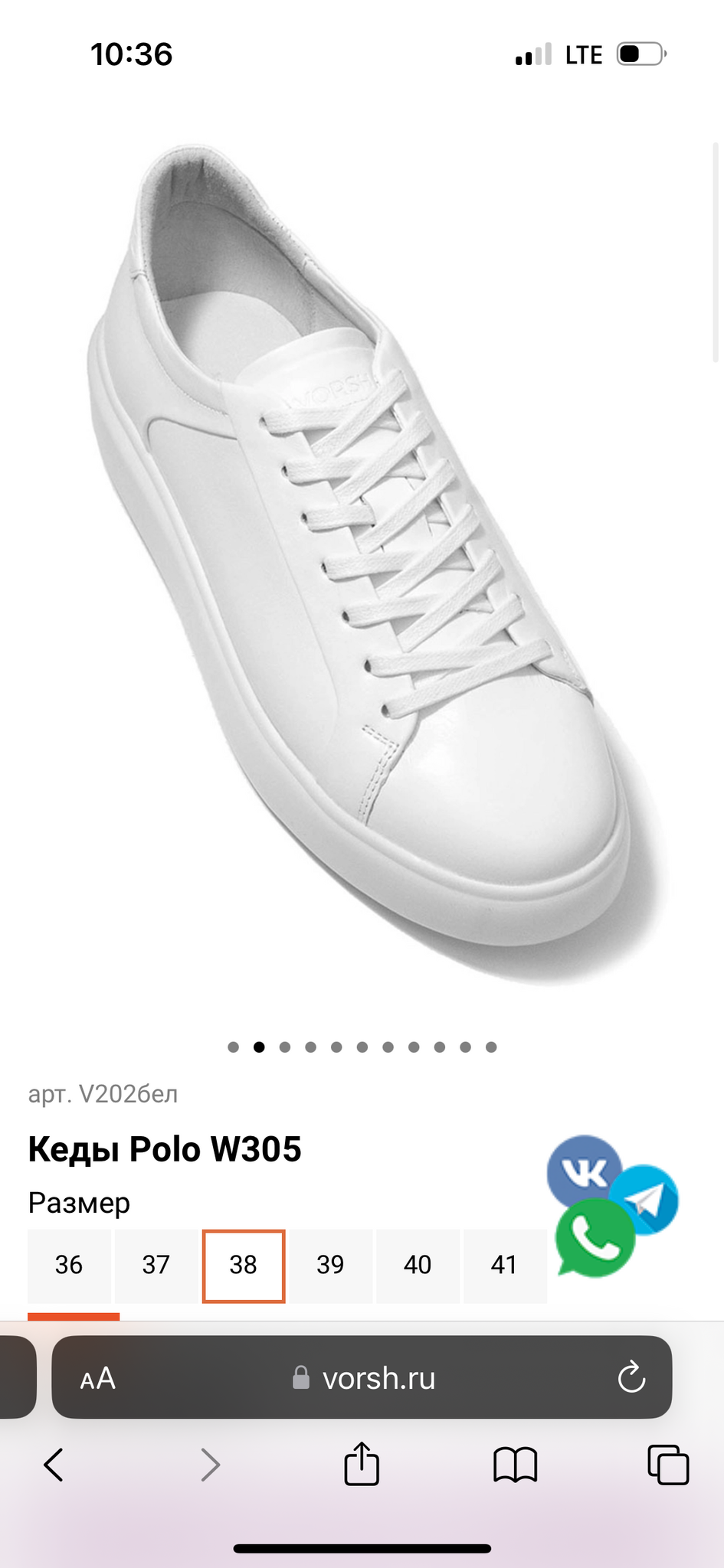The width and height of the screenshot is (724, 1568).
Task: Select size 40
Action: pos(418,1265)
